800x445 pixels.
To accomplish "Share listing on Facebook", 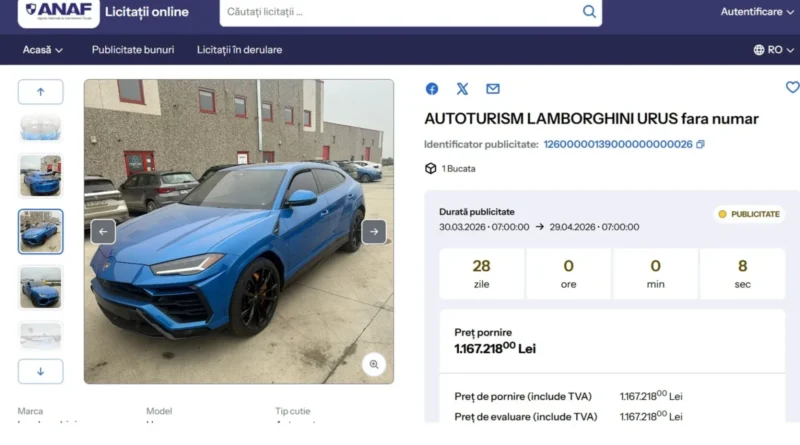I will [x=432, y=89].
